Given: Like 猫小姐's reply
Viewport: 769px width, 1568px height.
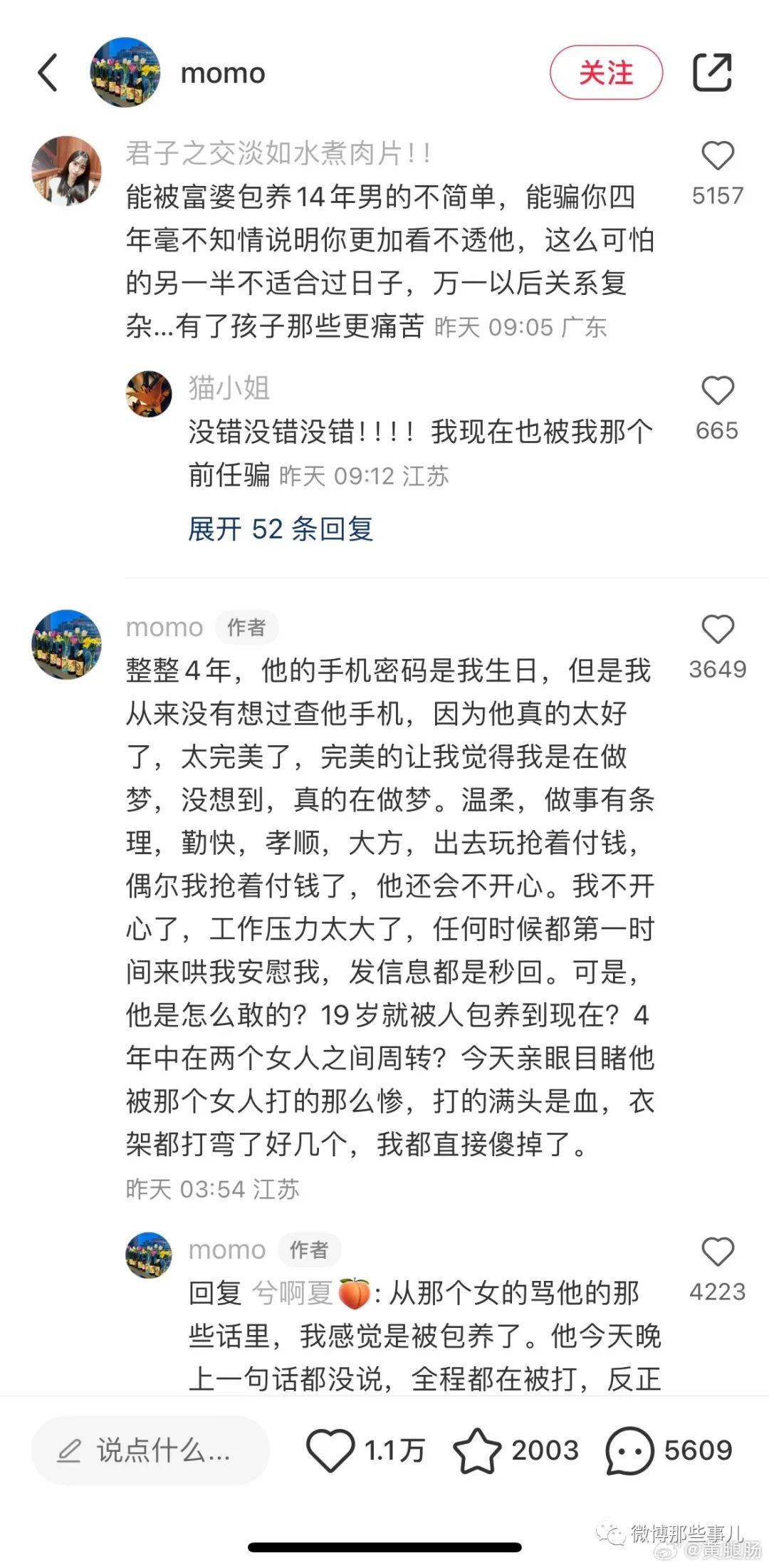Looking at the screenshot, I should (717, 391).
